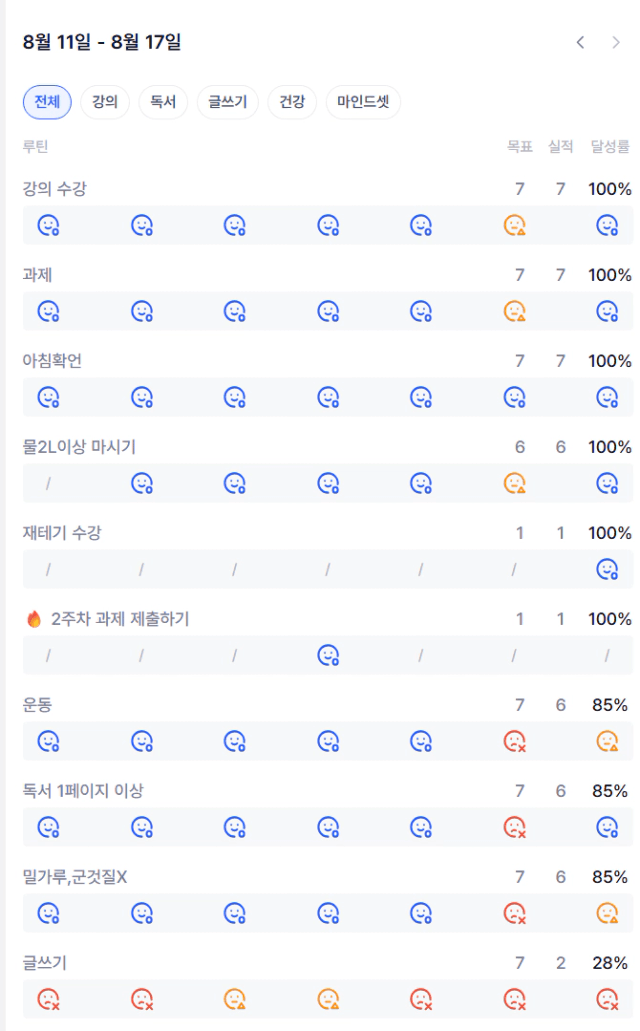Screen dimensions: 640x1031
Task: Switch to the 건강 category
Action: 292,102
